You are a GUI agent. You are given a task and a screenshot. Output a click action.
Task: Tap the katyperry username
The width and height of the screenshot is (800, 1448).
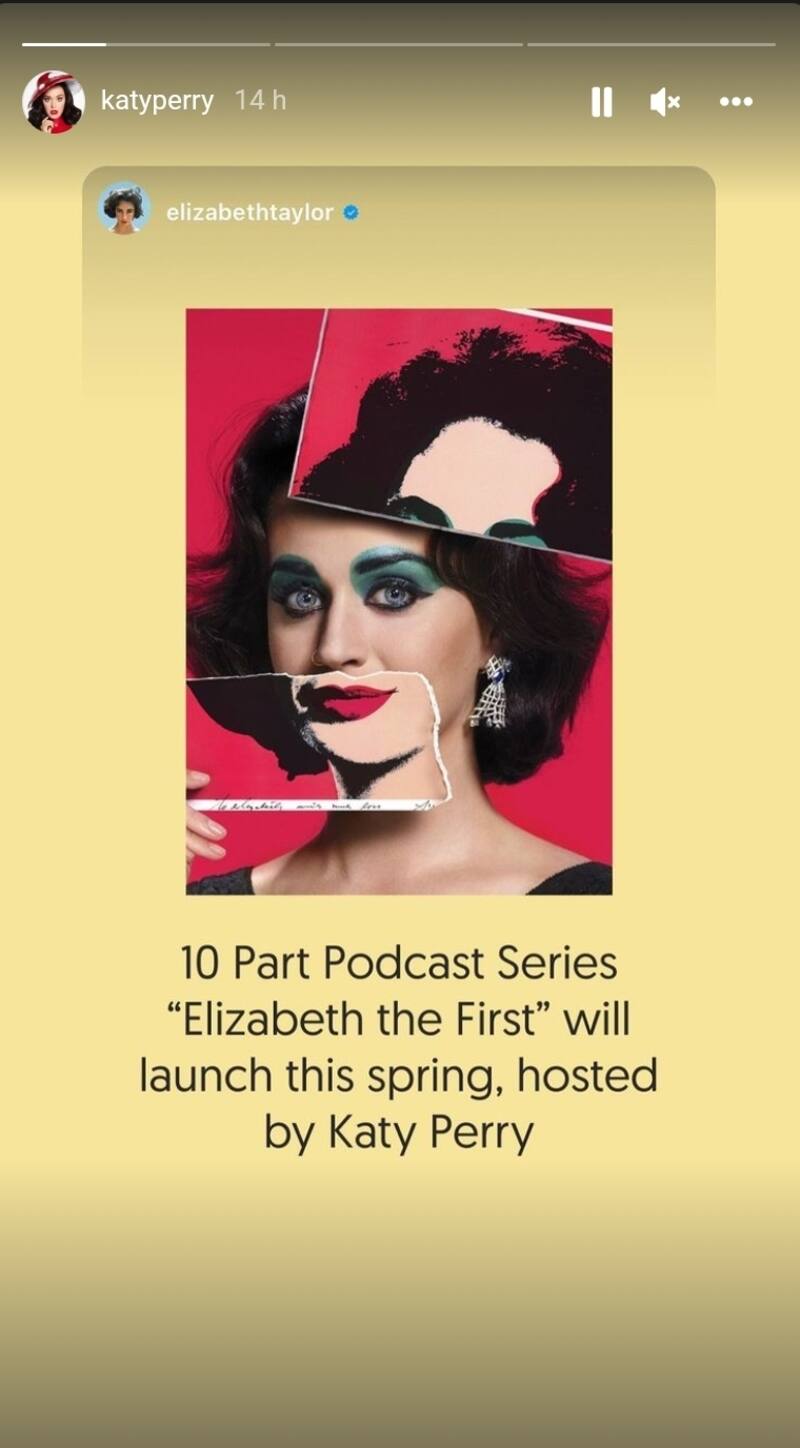tap(157, 101)
